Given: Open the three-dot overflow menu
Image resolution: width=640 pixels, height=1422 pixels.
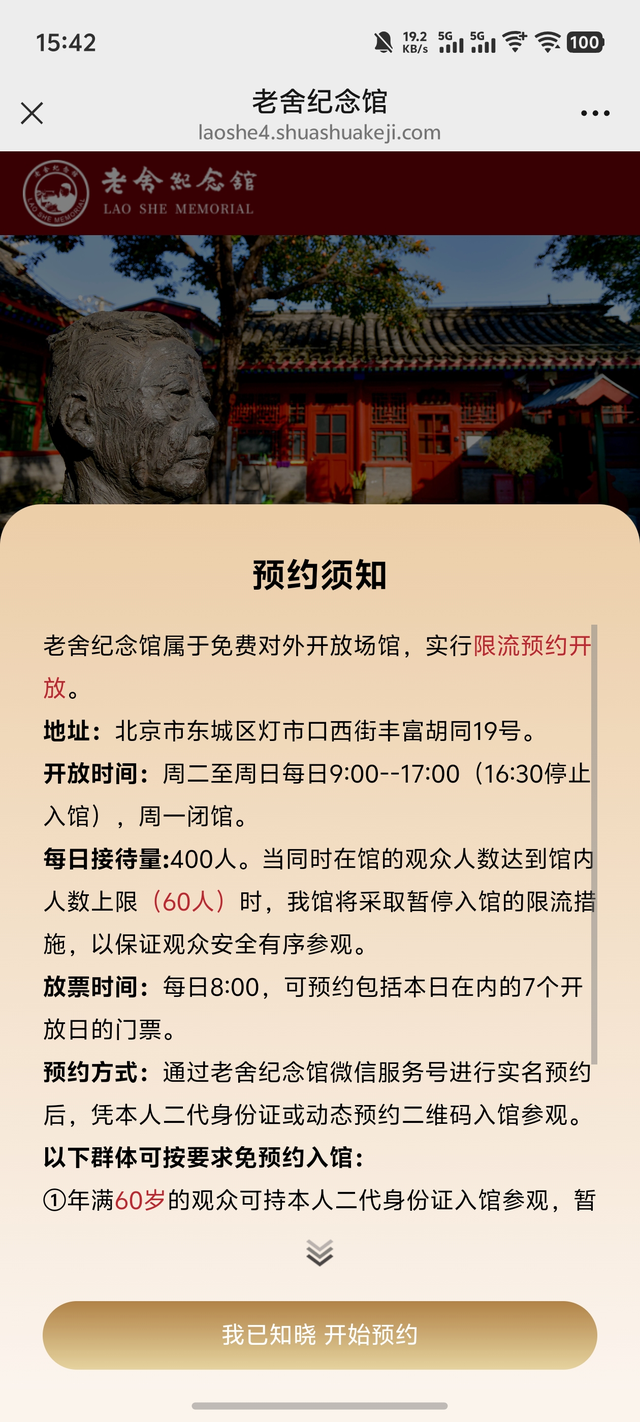Looking at the screenshot, I should (595, 113).
